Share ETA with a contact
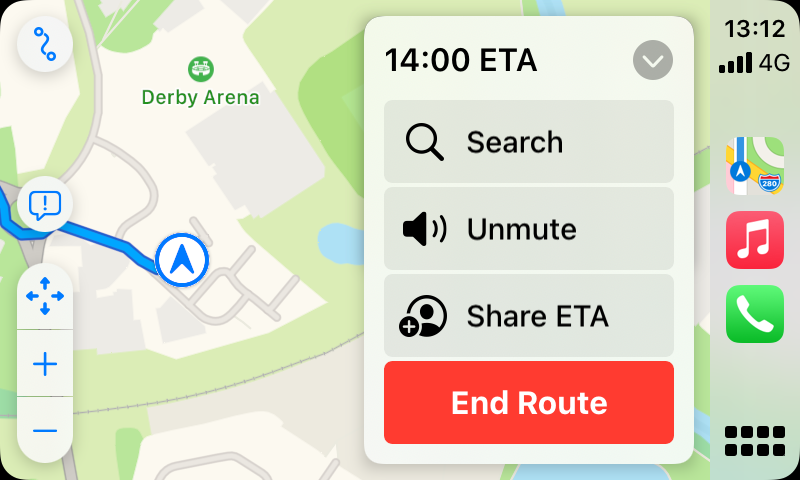Image resolution: width=800 pixels, height=480 pixels. pos(528,316)
